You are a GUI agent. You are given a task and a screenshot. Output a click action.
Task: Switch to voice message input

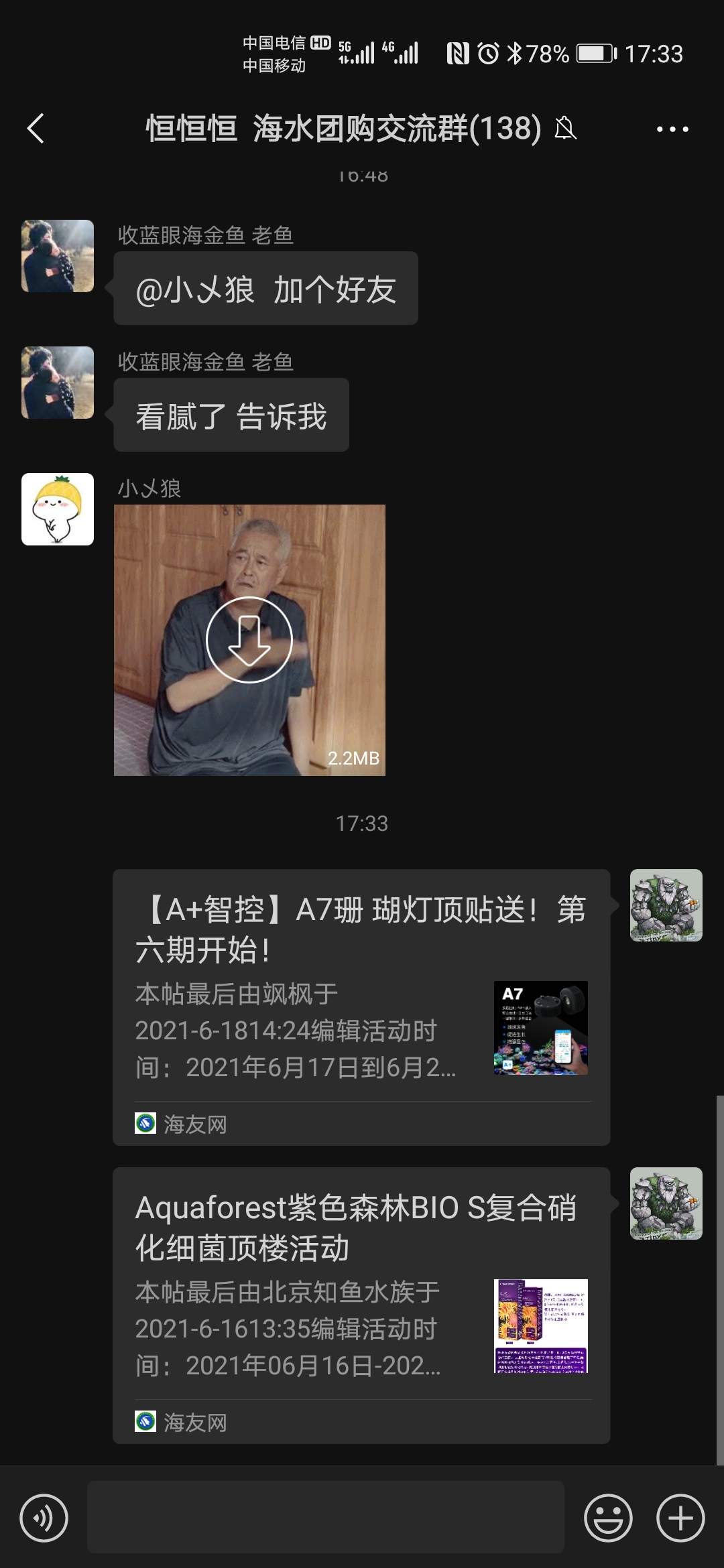[44, 1518]
